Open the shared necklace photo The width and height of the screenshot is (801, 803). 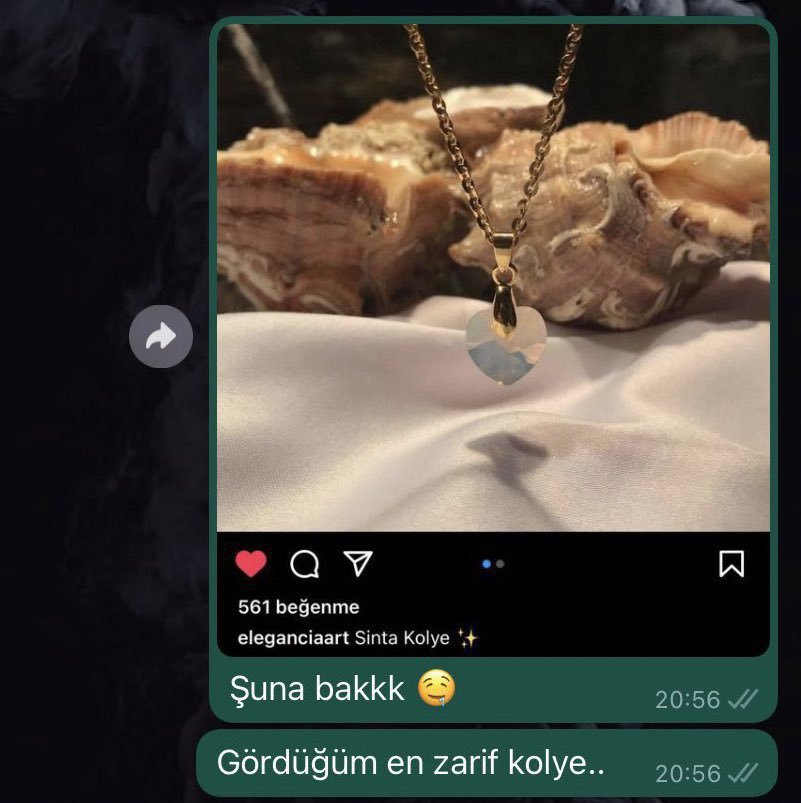click(x=493, y=300)
